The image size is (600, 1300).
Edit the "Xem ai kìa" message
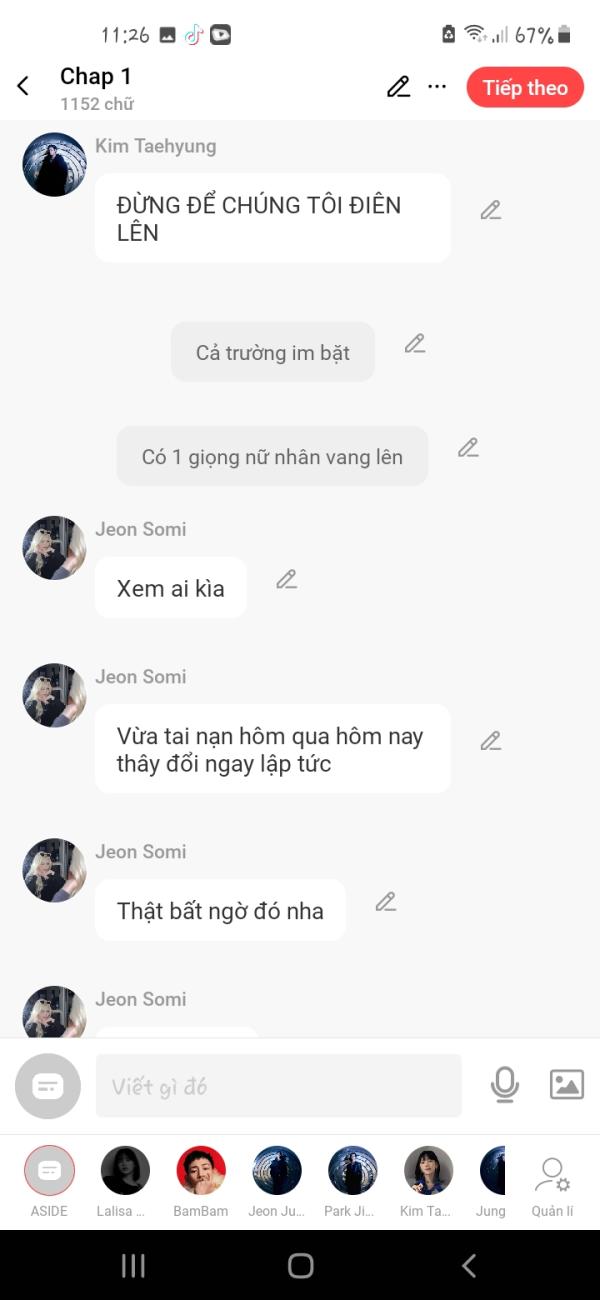[287, 579]
